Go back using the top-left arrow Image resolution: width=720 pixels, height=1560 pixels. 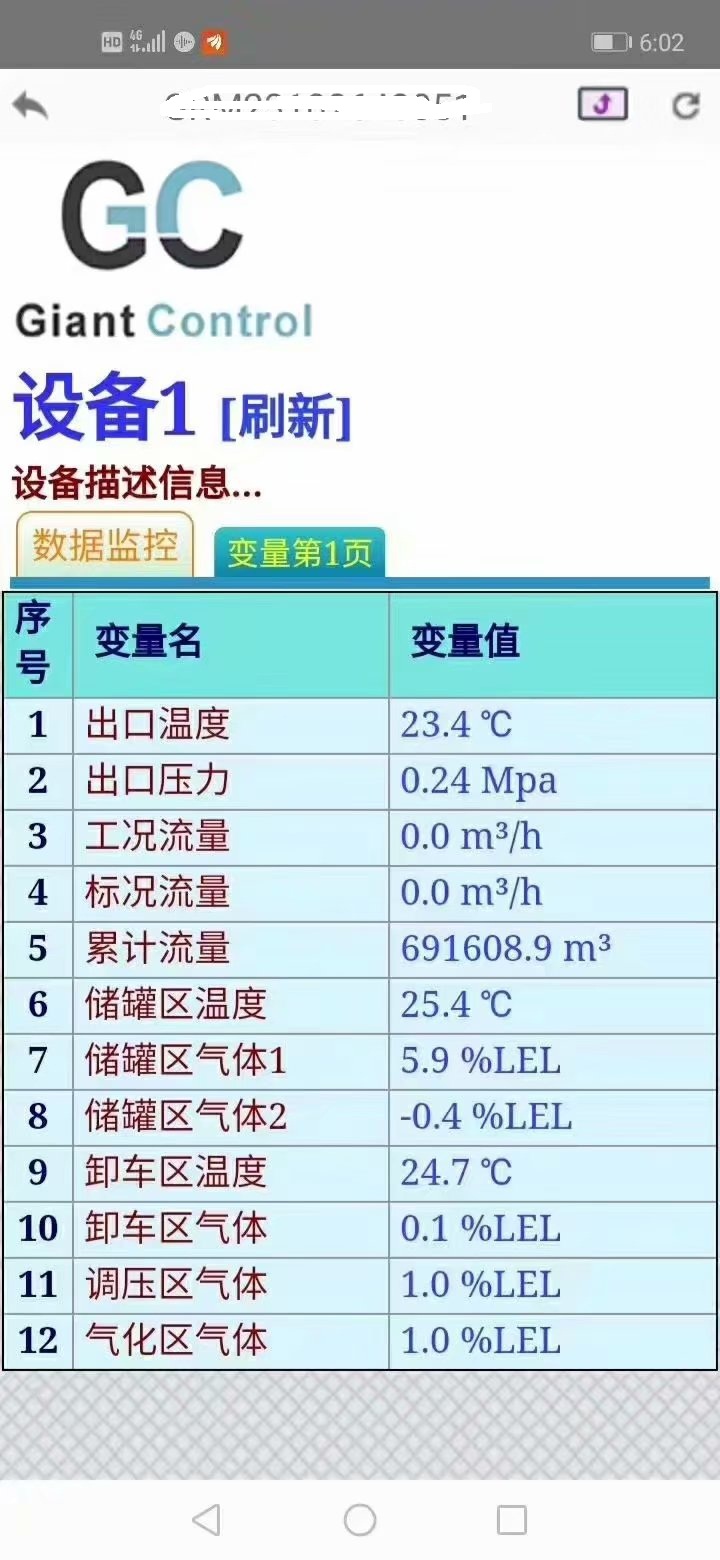tap(30, 105)
